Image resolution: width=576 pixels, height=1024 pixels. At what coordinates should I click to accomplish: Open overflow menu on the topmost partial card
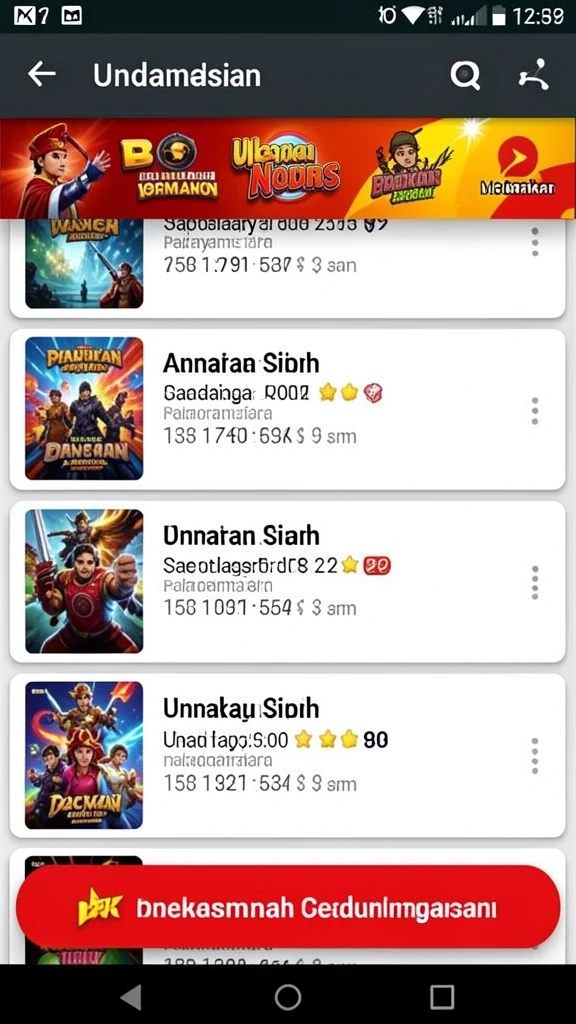(x=535, y=242)
